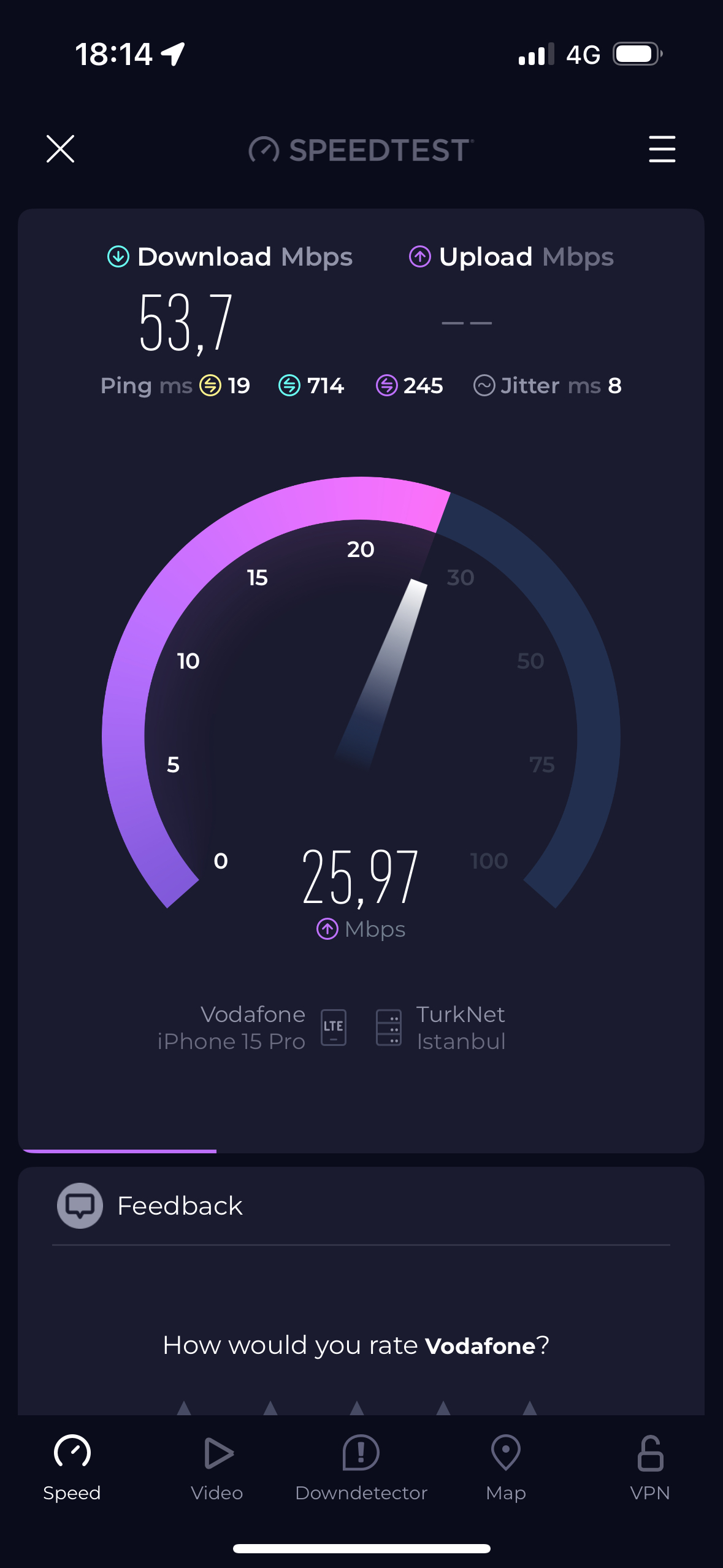Go to the Map tab
The width and height of the screenshot is (723, 1568).
pyautogui.click(x=506, y=1468)
